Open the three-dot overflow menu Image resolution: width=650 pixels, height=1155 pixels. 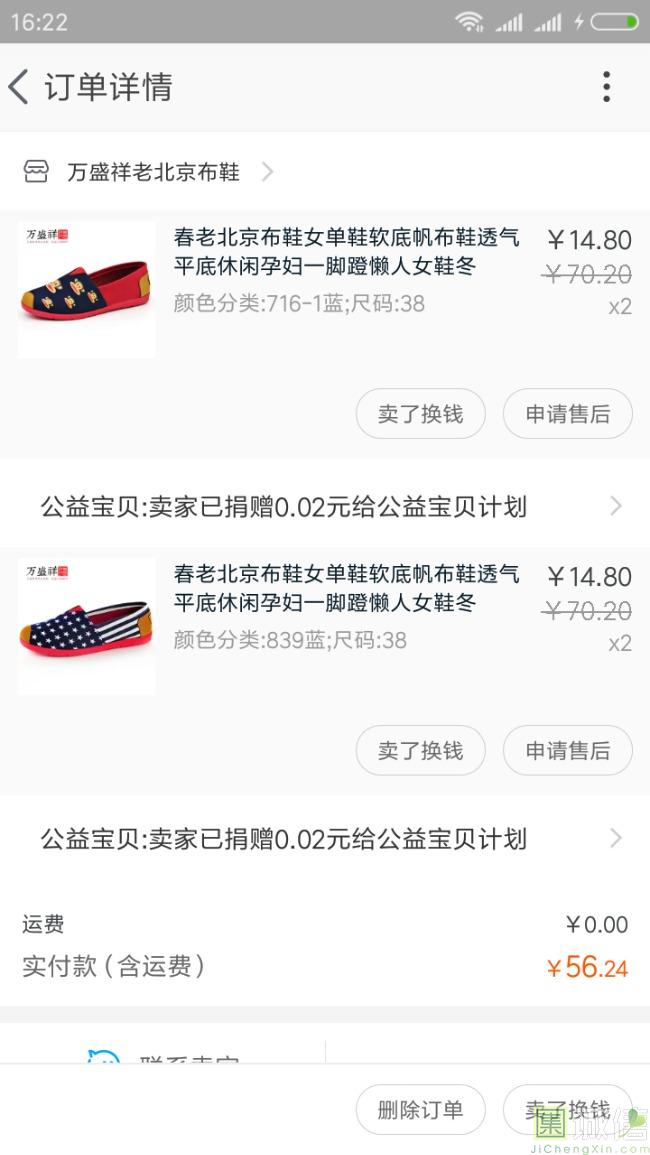pos(606,87)
